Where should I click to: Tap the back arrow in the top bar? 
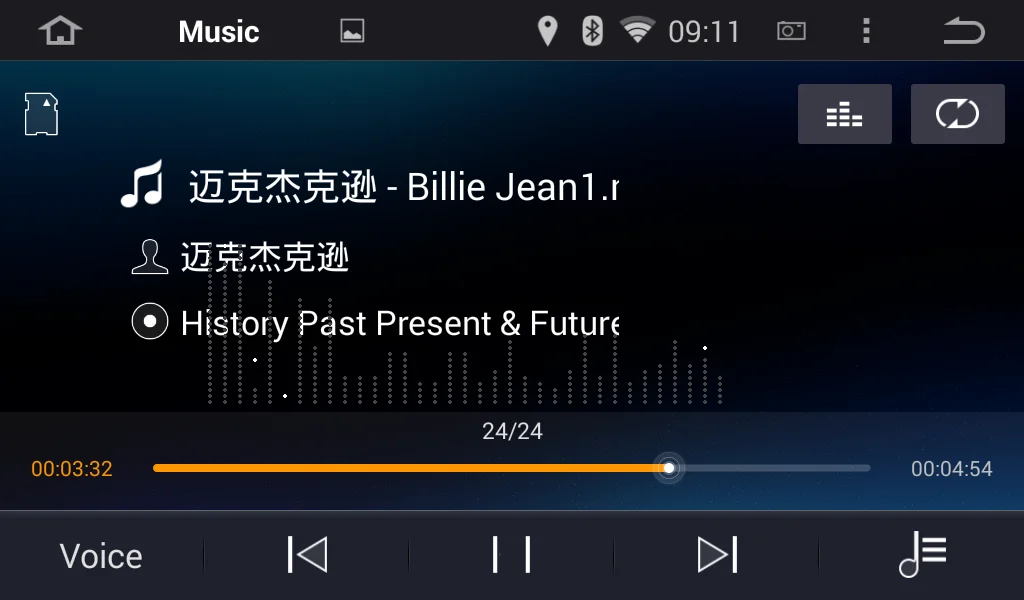963,31
